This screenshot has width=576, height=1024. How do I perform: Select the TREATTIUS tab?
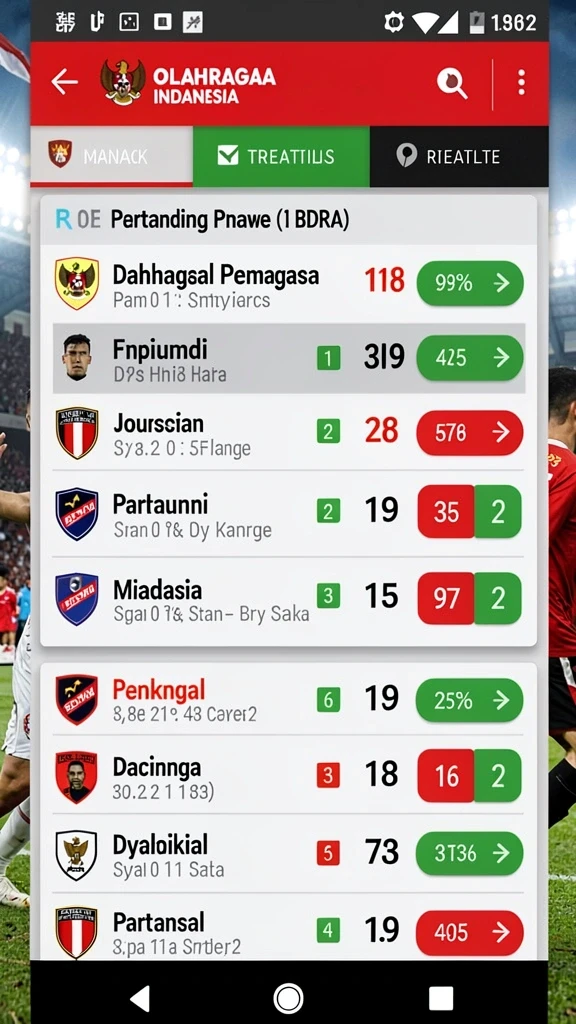coord(281,156)
